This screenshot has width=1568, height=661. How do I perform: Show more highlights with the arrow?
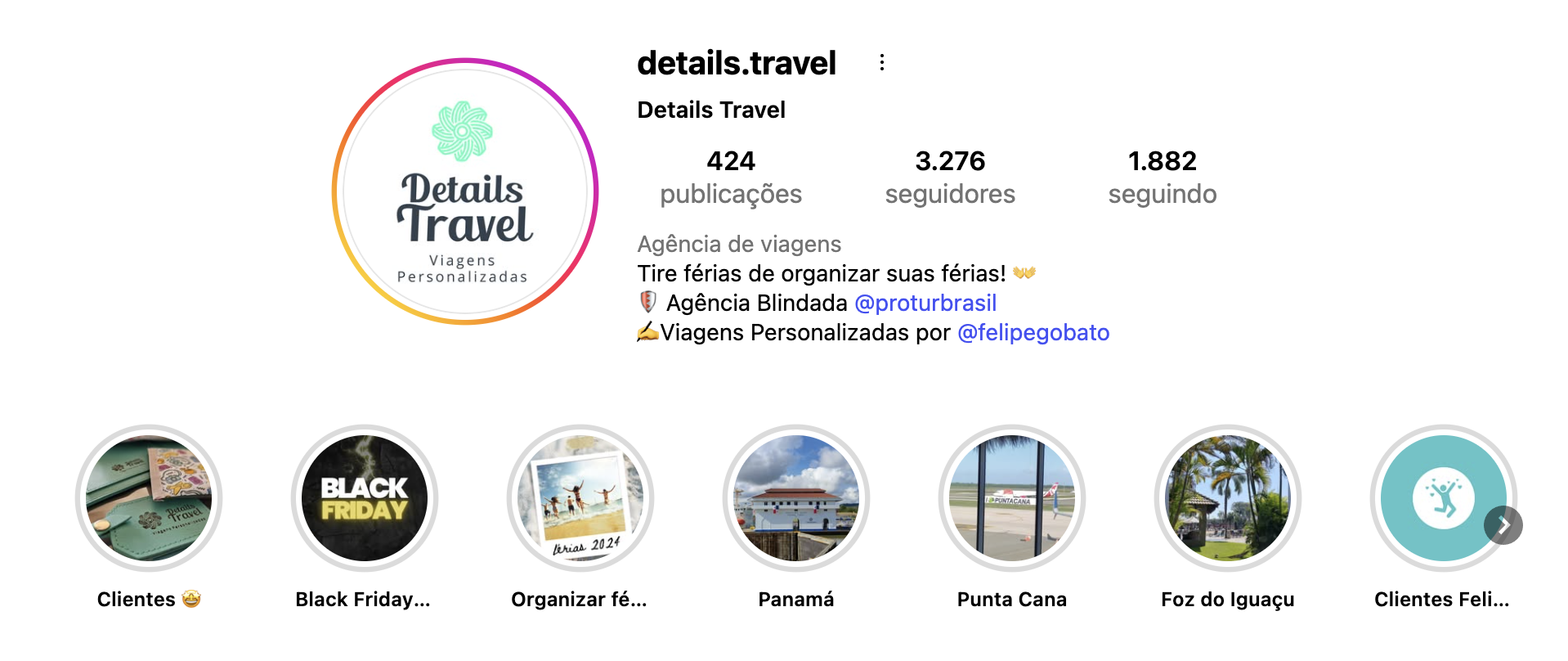1503,526
